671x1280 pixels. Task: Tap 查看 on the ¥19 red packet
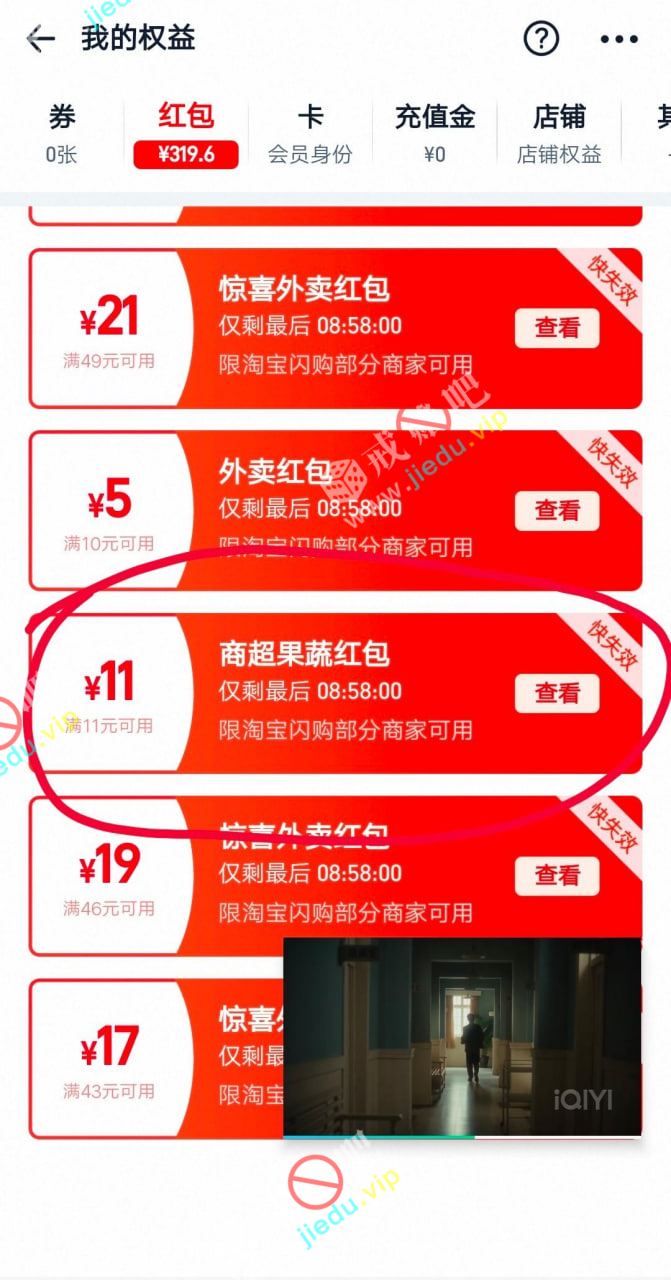pyautogui.click(x=557, y=876)
